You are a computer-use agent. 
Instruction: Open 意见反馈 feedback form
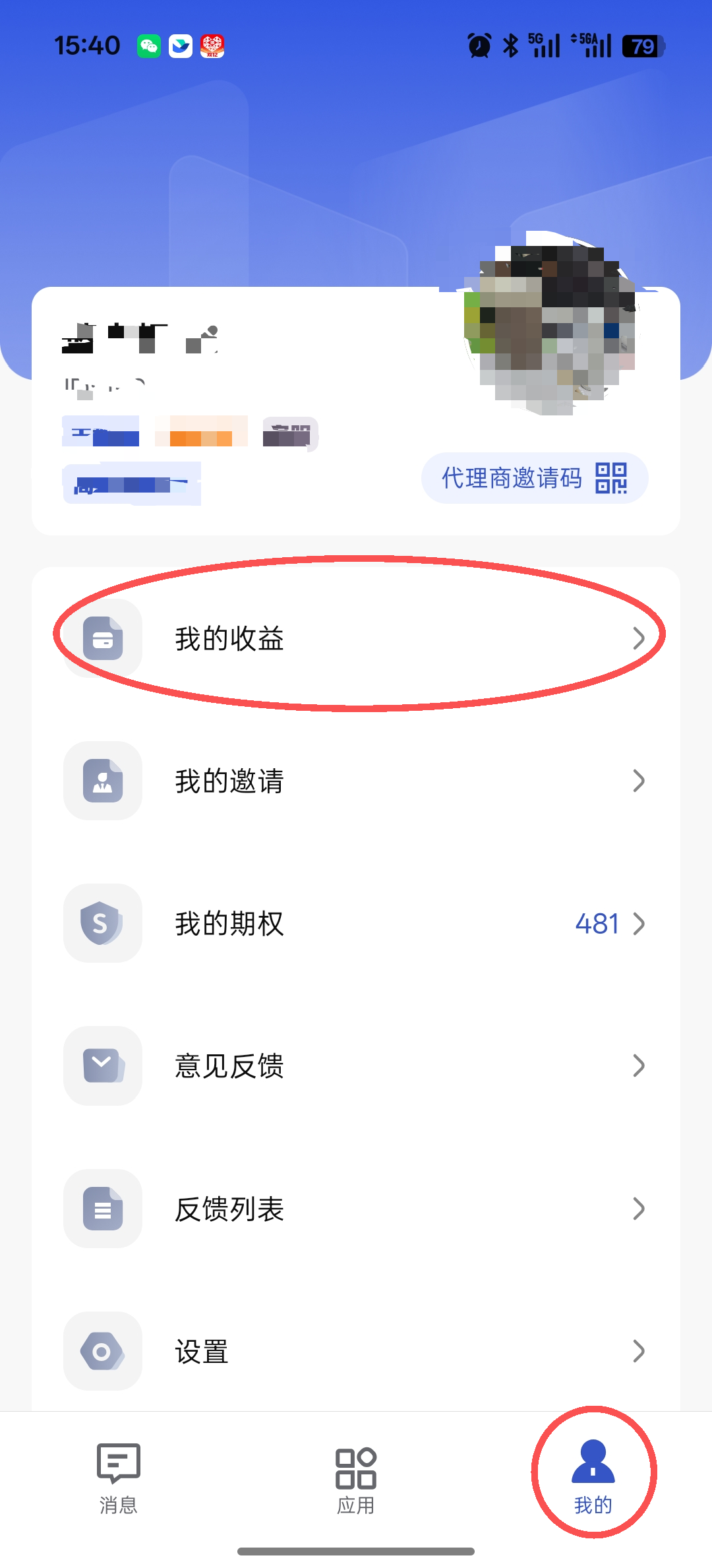pyautogui.click(x=356, y=1066)
